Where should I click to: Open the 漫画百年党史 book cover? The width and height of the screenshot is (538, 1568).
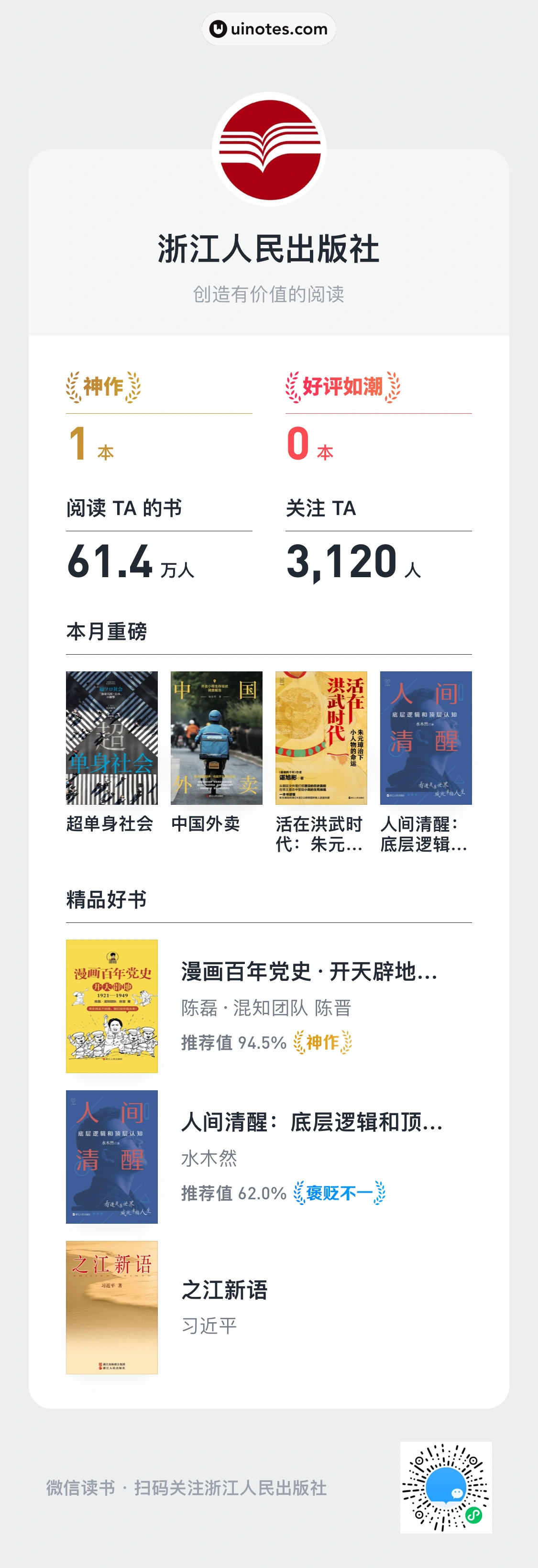point(111,1004)
